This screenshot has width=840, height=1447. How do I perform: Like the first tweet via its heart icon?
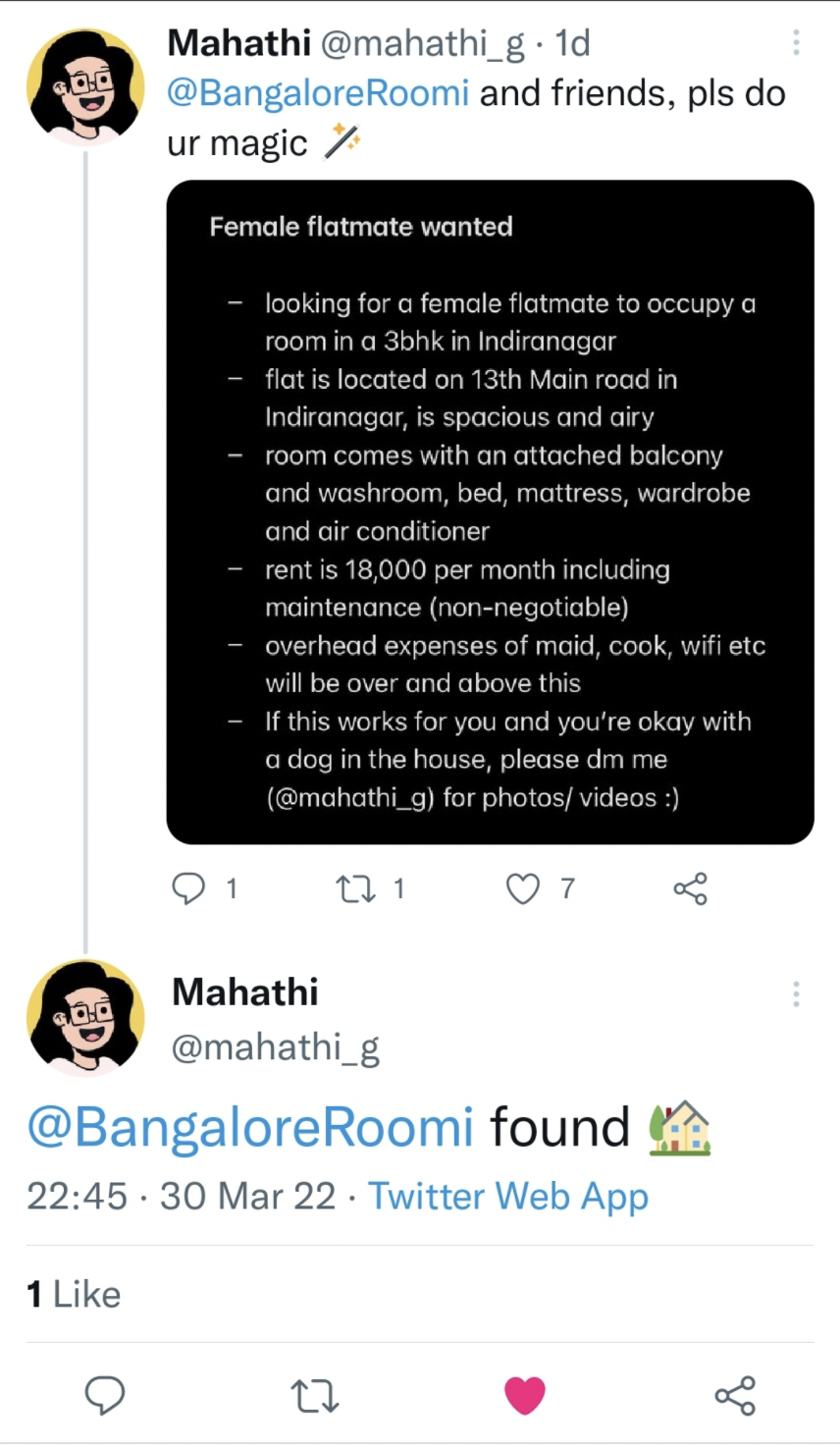522,888
